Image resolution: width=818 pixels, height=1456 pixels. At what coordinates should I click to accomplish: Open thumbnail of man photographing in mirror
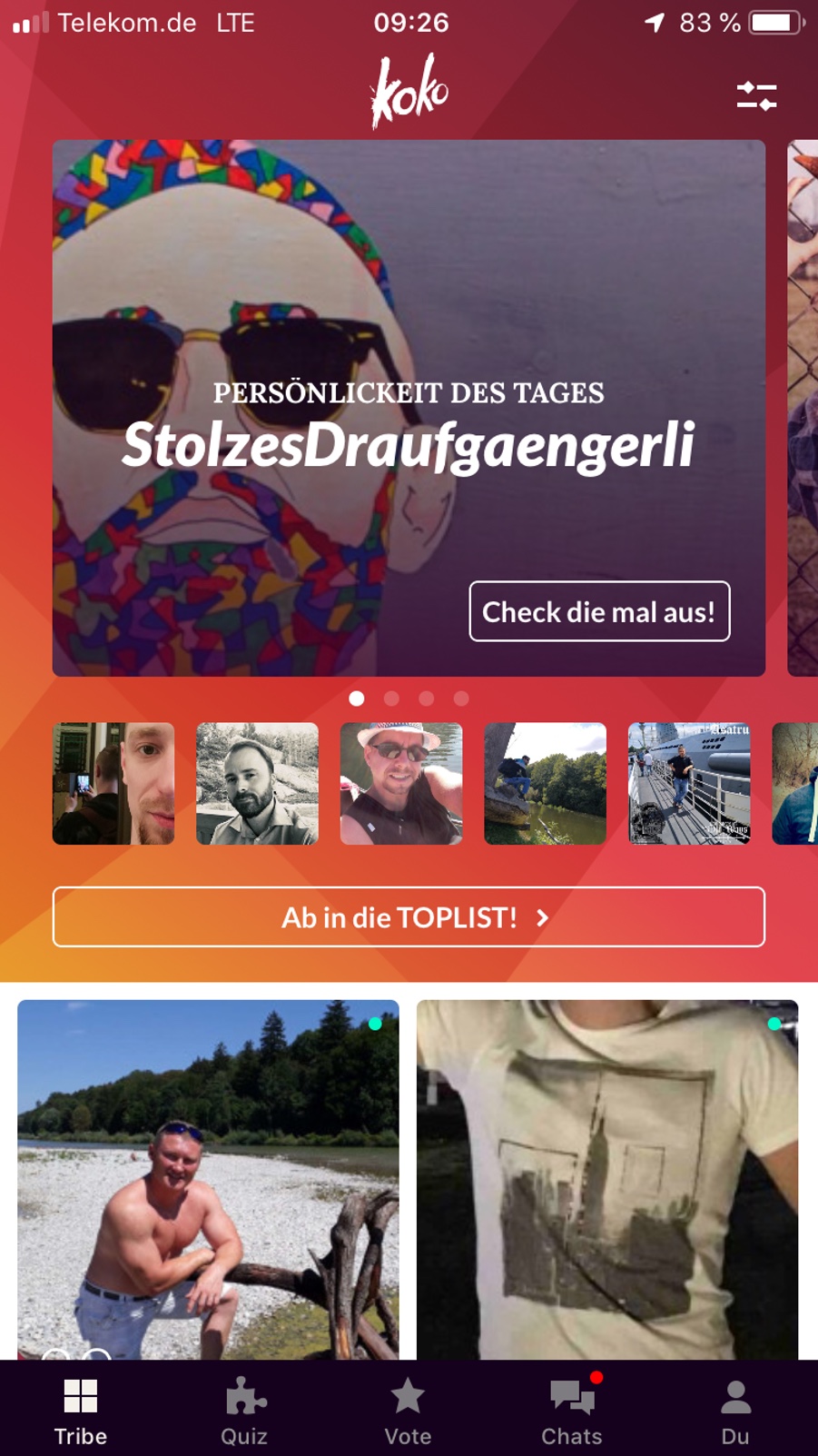(x=113, y=783)
